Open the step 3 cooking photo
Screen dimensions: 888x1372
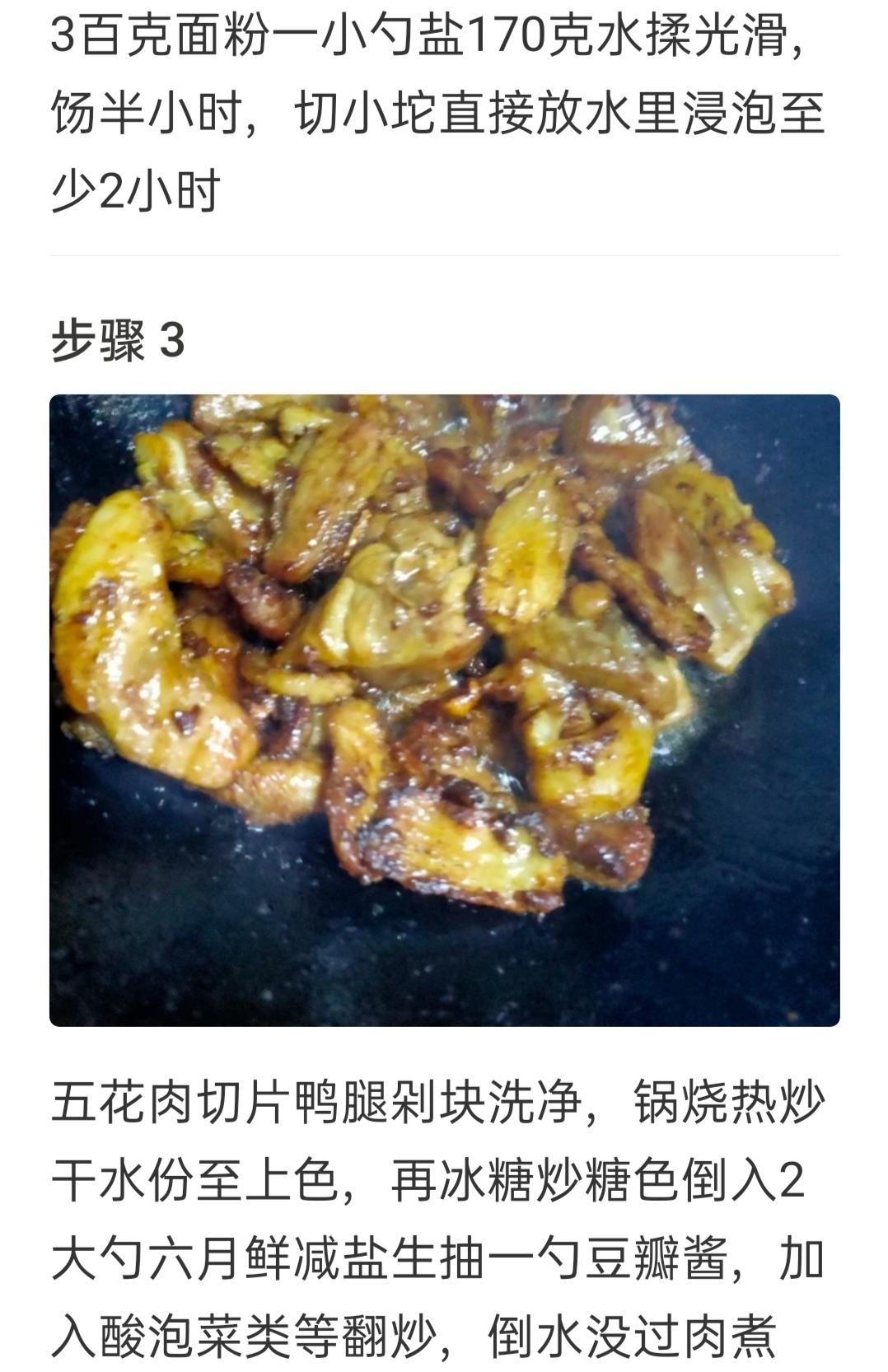tap(444, 710)
